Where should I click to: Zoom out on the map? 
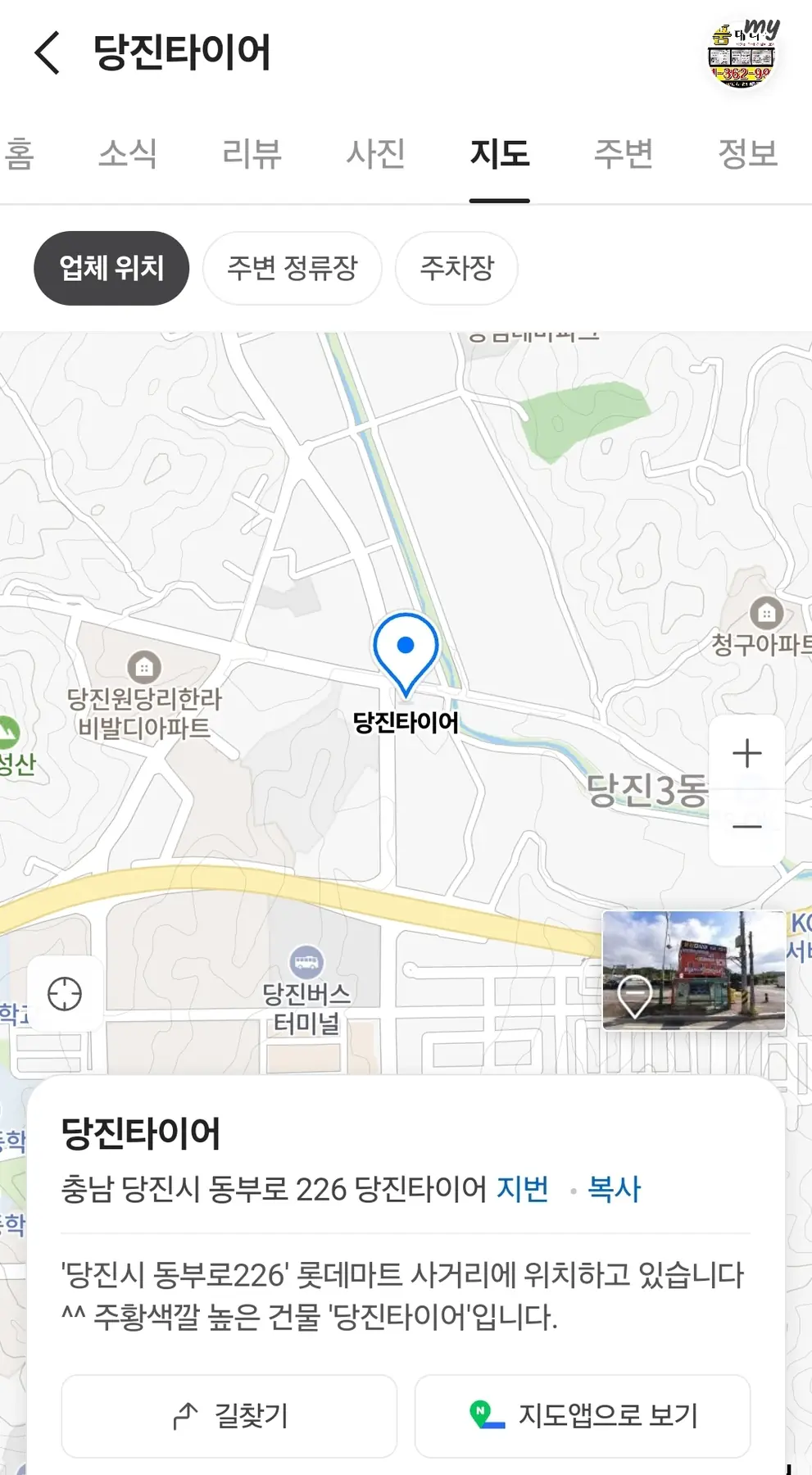(x=746, y=826)
